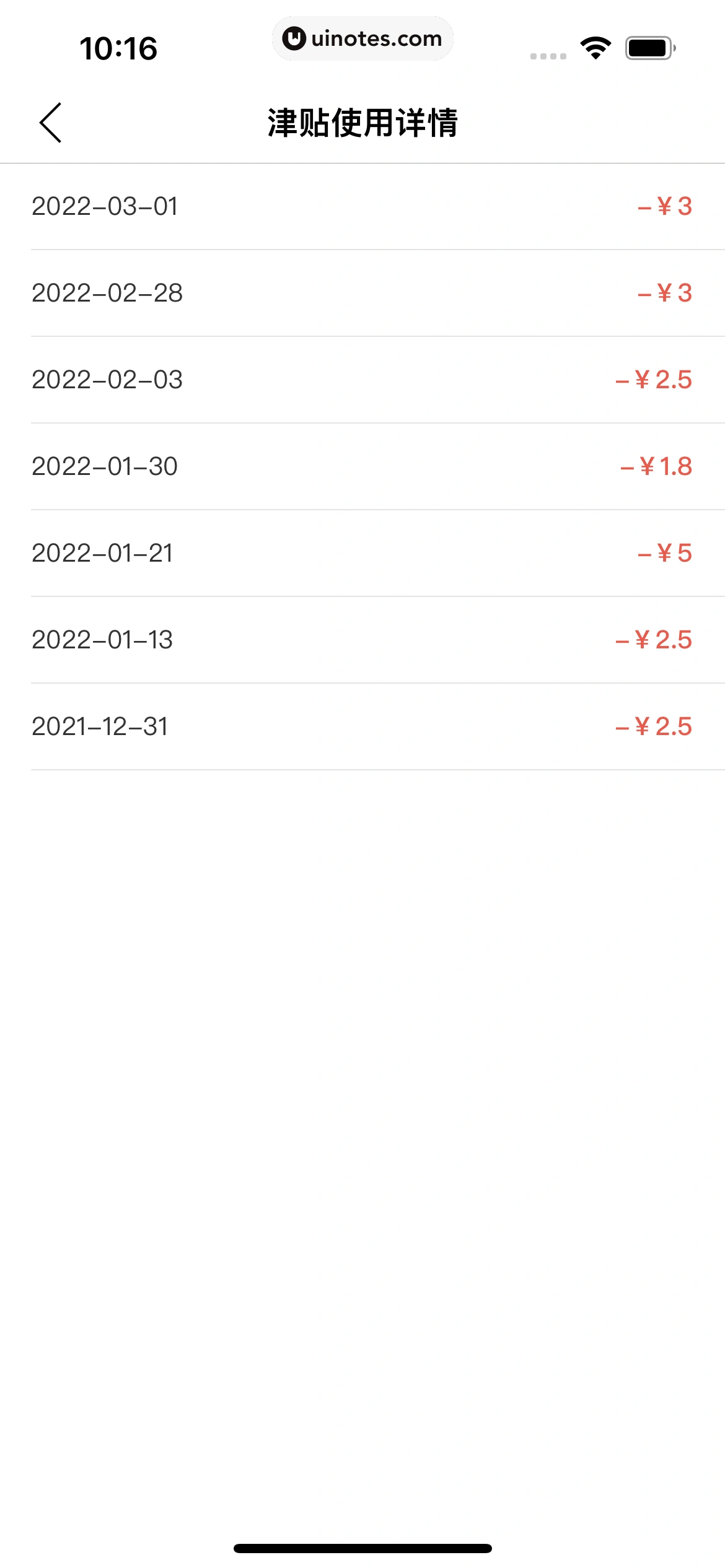Tap the uinotes.com logo badge
This screenshot has height=1568, width=725.
tap(363, 38)
